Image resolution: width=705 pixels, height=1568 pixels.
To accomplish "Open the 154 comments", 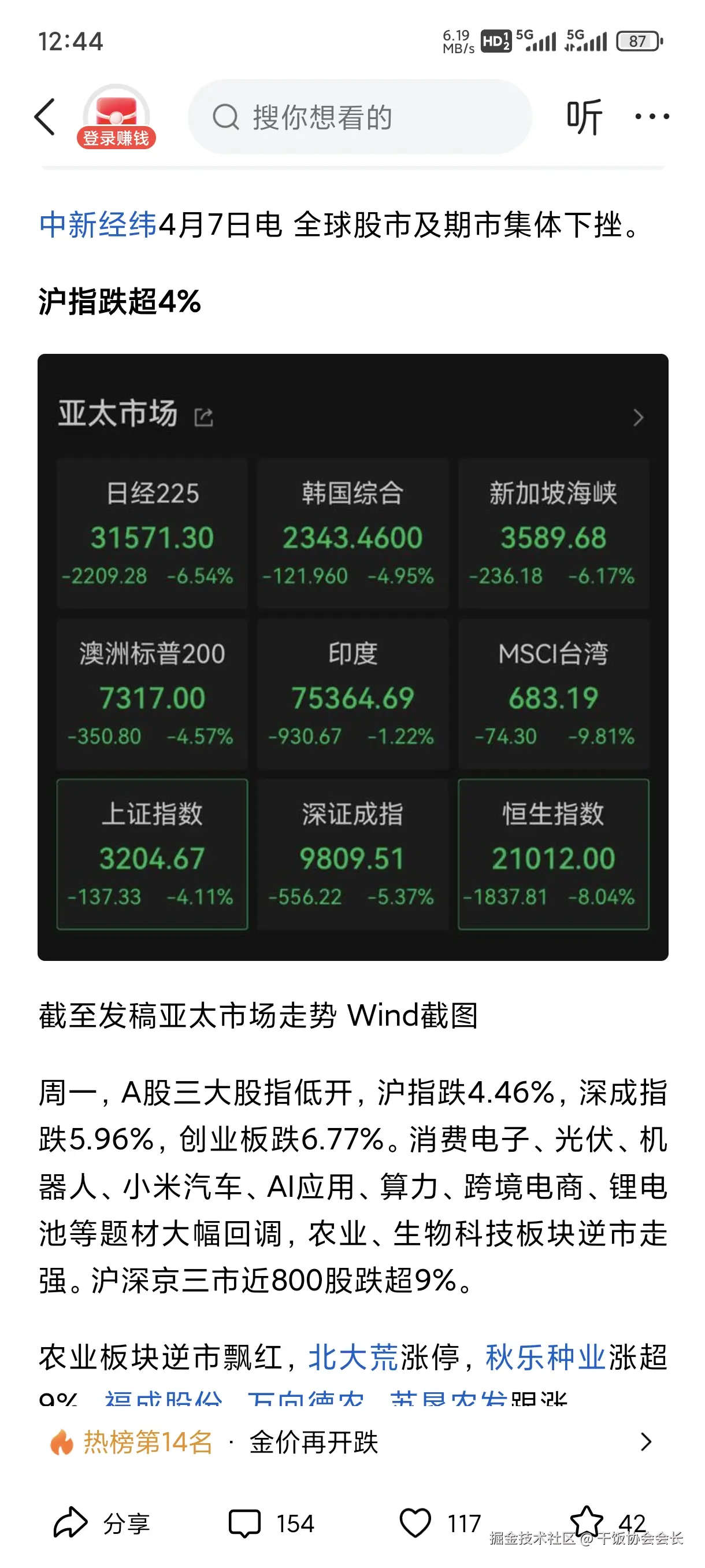I will click(x=271, y=1523).
